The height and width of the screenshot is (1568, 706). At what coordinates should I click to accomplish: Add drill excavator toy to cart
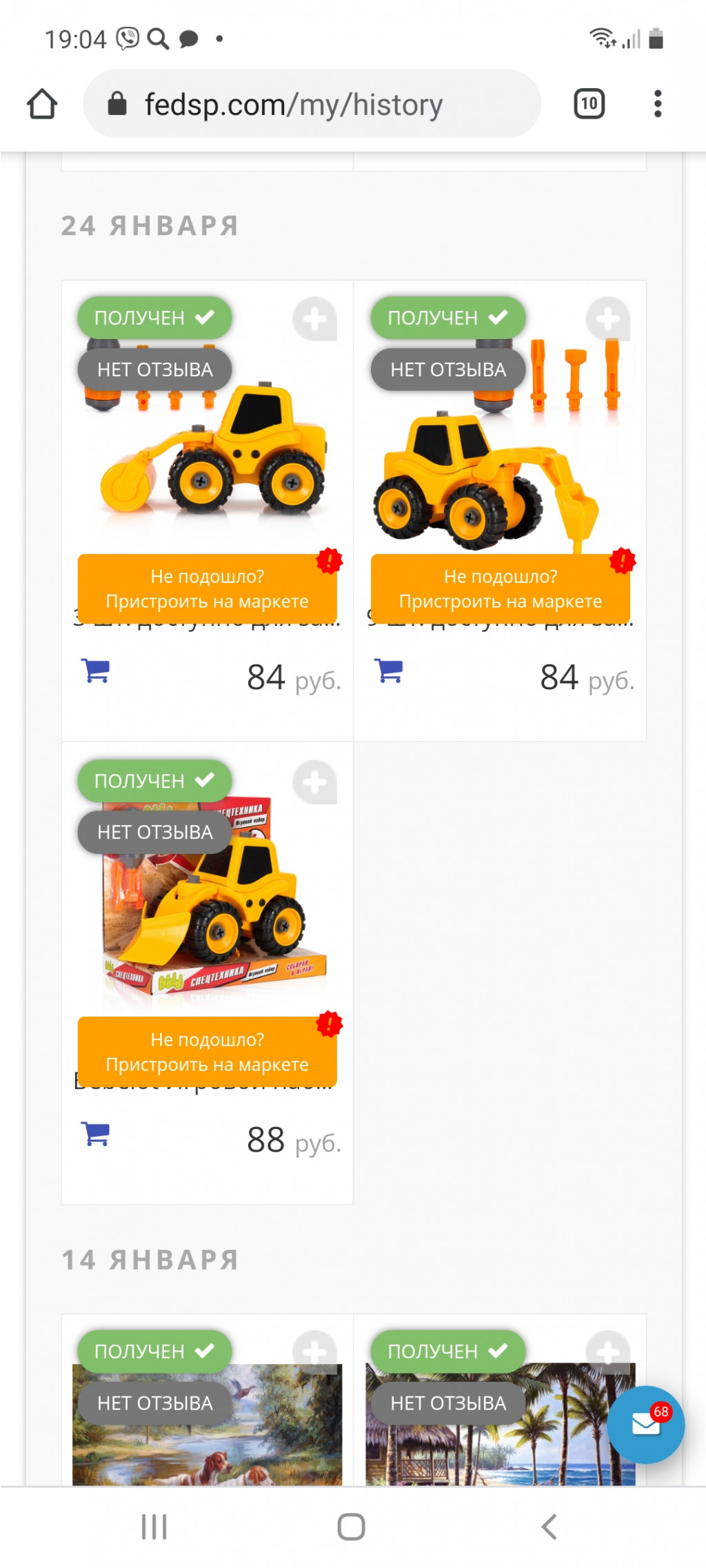[x=389, y=671]
